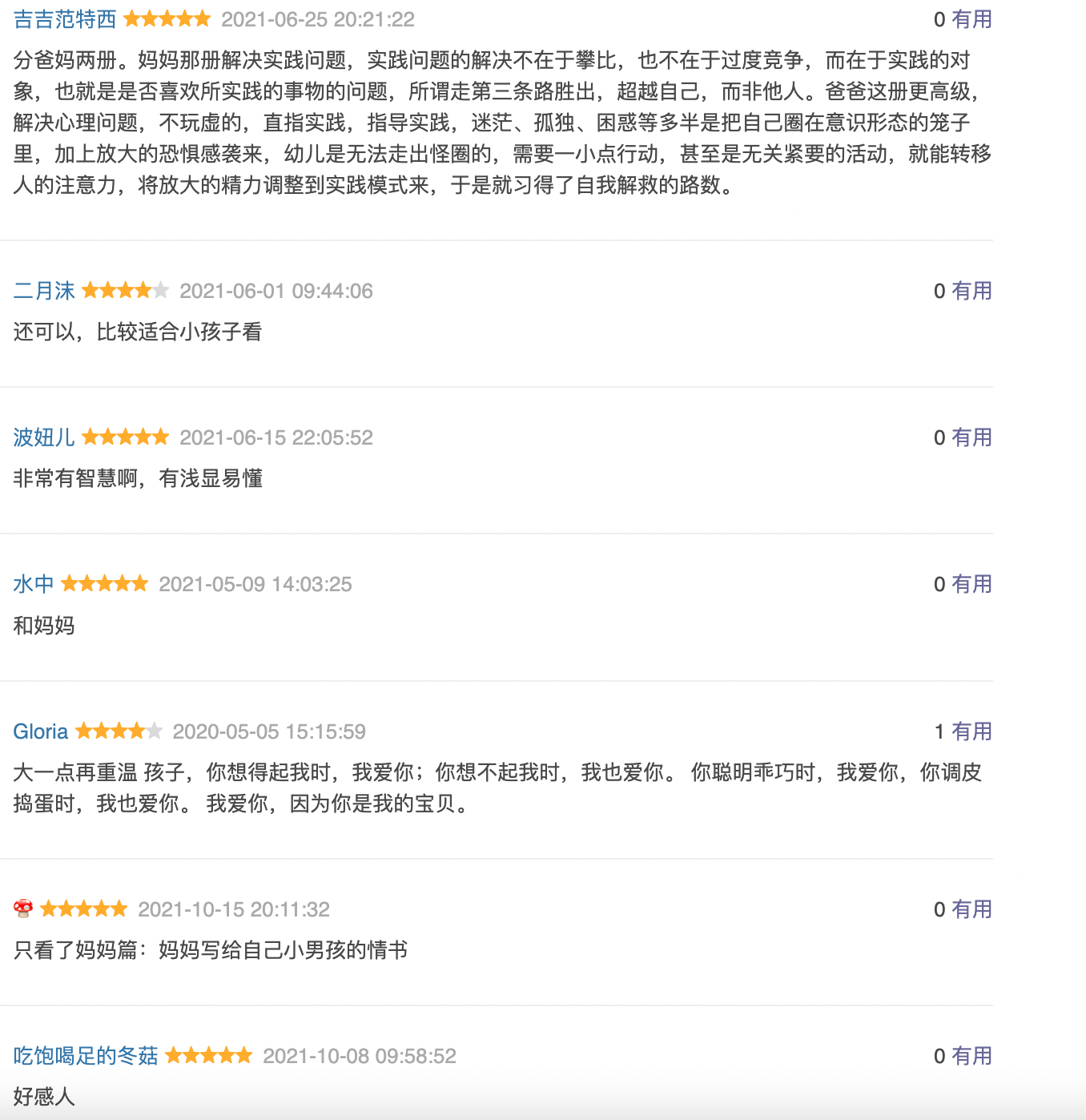
Task: Upvote Gloria's review as 有用
Action: click(971, 731)
